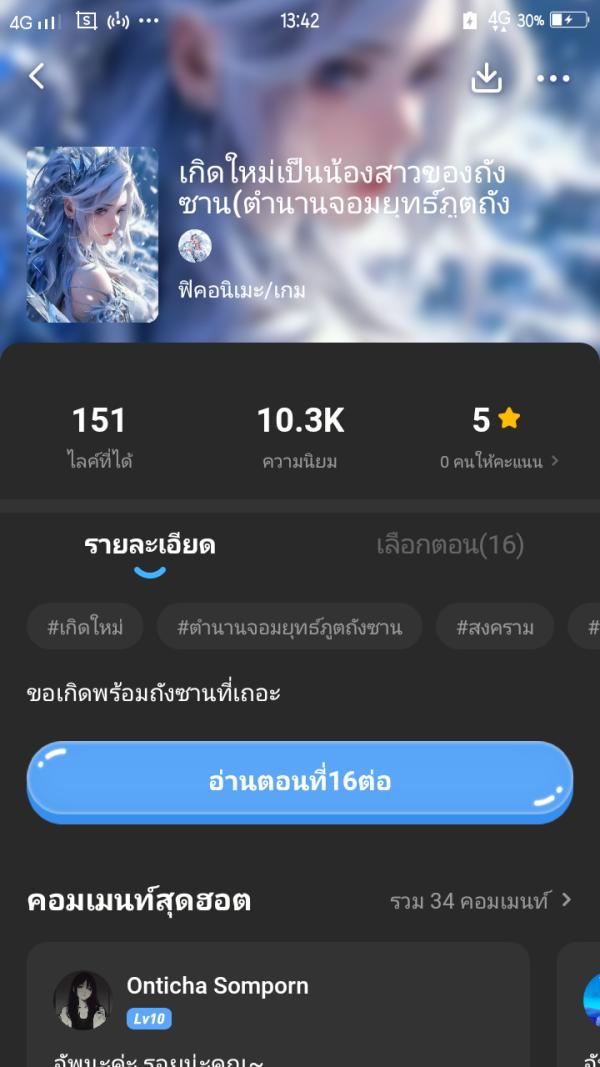View all รวม 34 คอมเมนท์
The height and width of the screenshot is (1067, 600).
pos(480,901)
